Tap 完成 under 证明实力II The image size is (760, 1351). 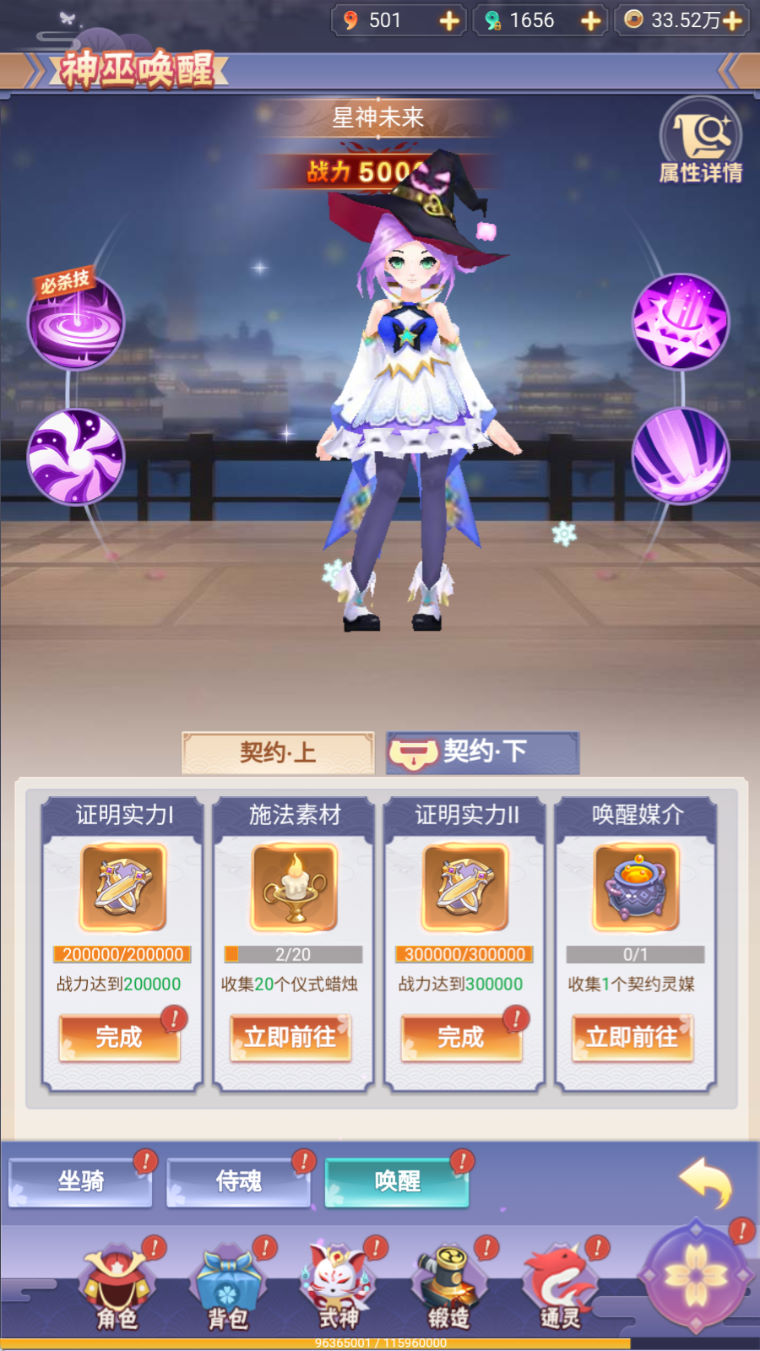461,1037
